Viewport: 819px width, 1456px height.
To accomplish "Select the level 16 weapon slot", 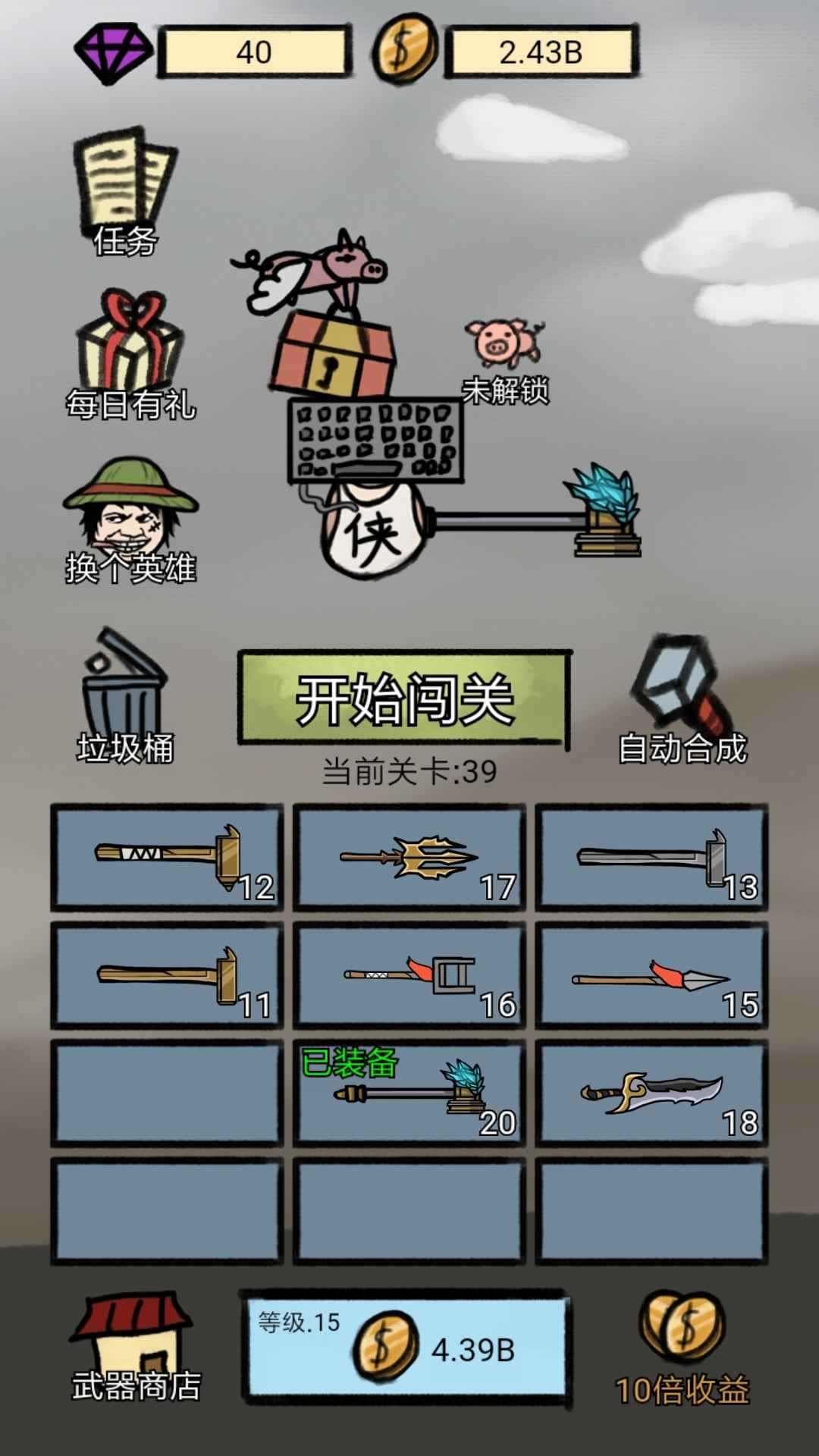I will (x=409, y=975).
